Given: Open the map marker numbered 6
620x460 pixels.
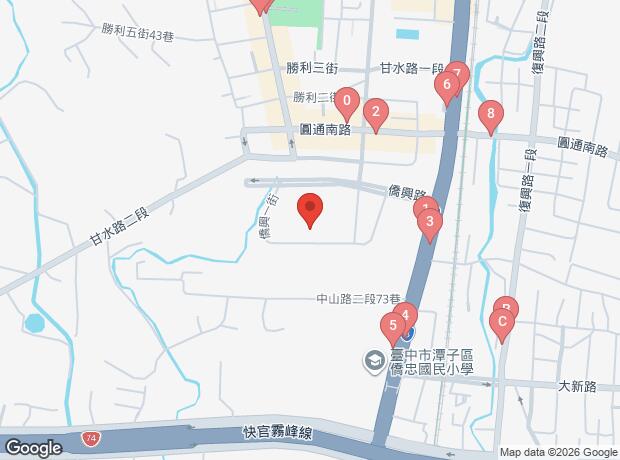Looking at the screenshot, I should pos(446,86).
